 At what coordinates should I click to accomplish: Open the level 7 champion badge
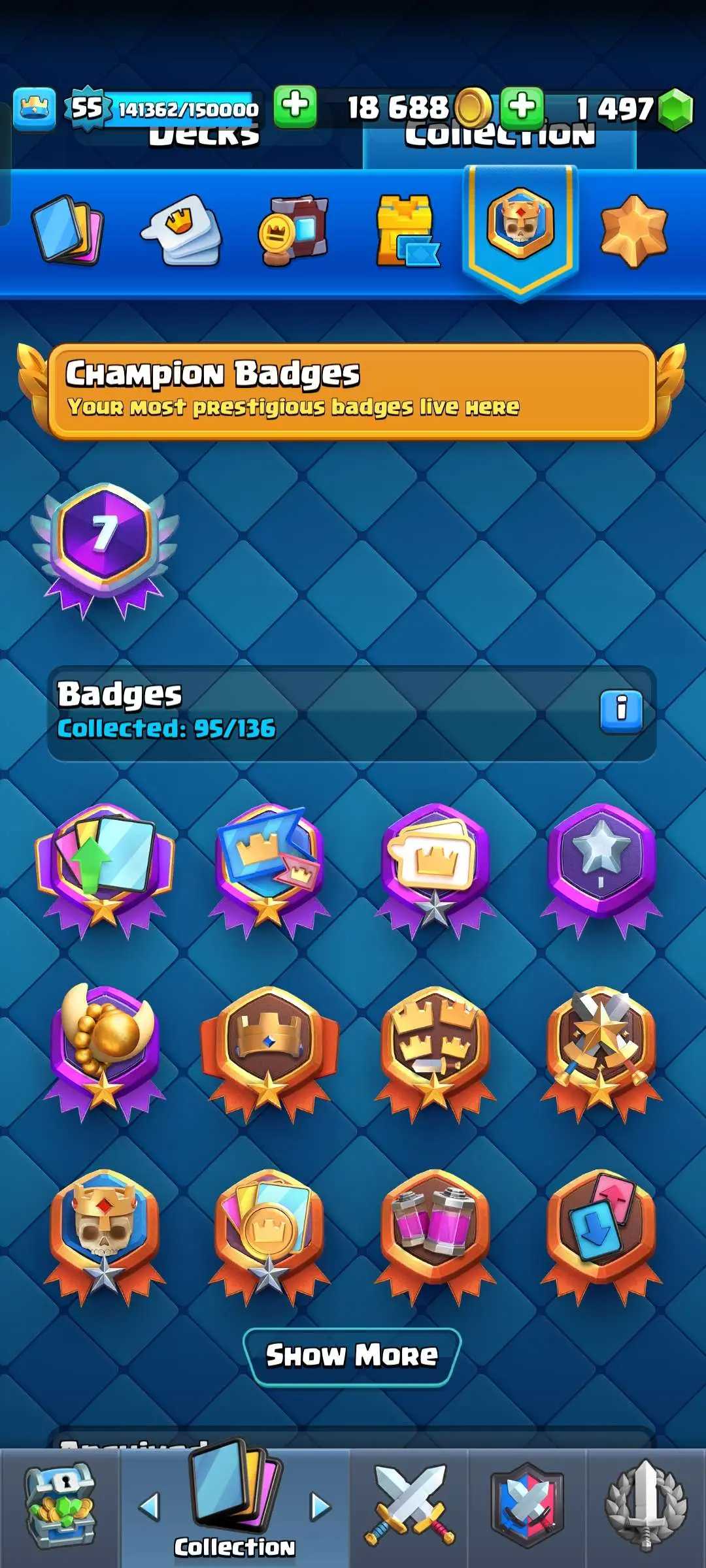click(x=105, y=547)
